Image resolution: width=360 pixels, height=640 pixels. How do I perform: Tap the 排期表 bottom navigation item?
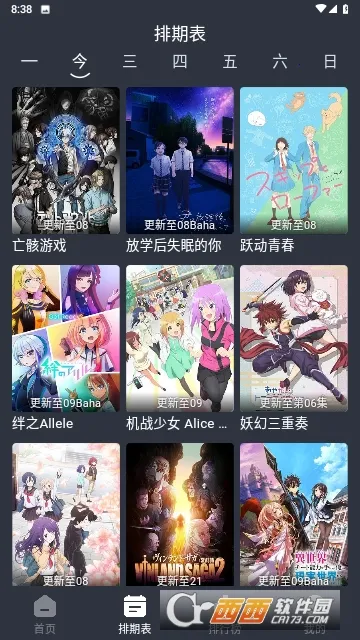coord(135,614)
